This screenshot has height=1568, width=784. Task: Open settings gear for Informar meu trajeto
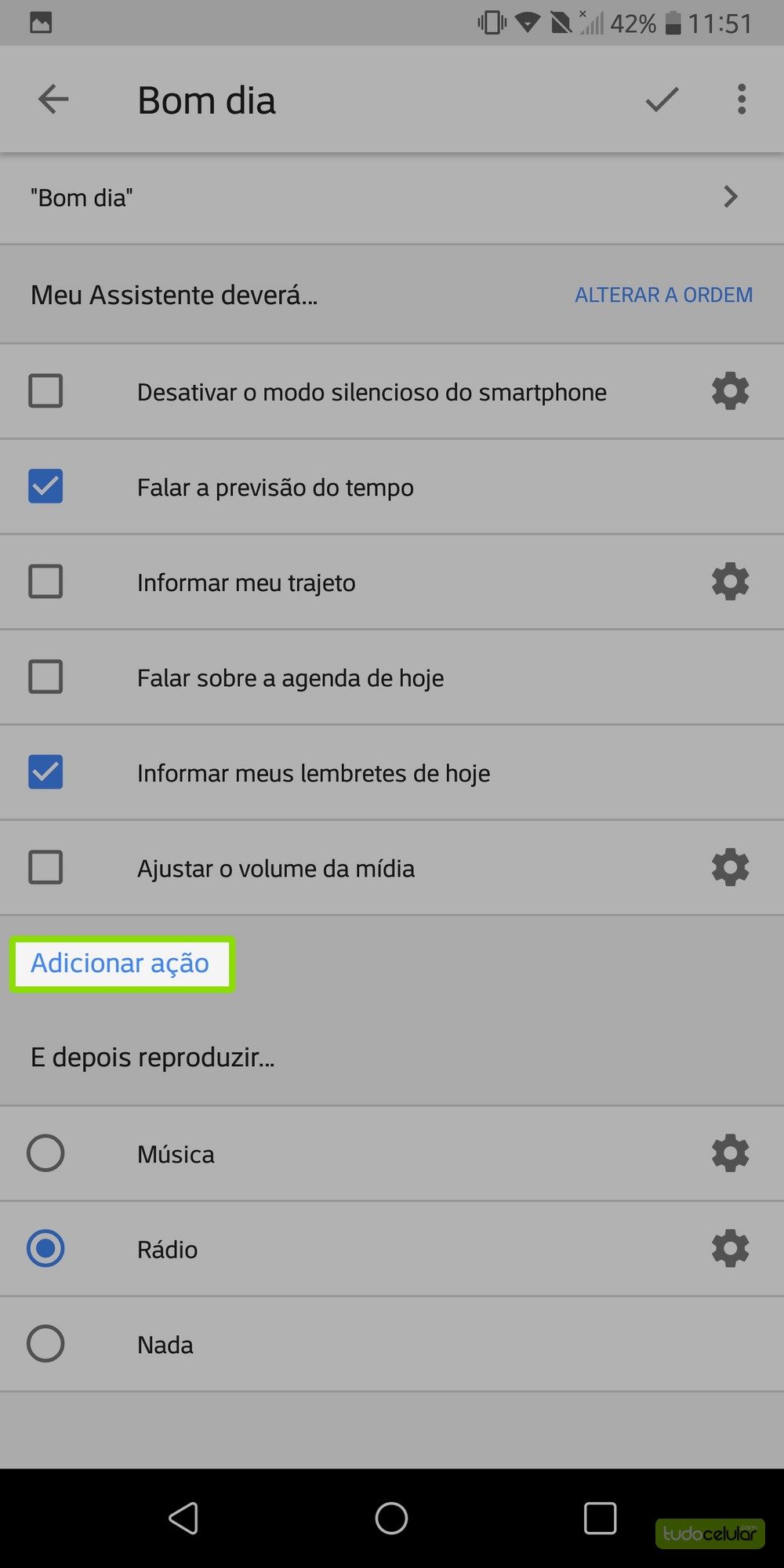pos(730,582)
